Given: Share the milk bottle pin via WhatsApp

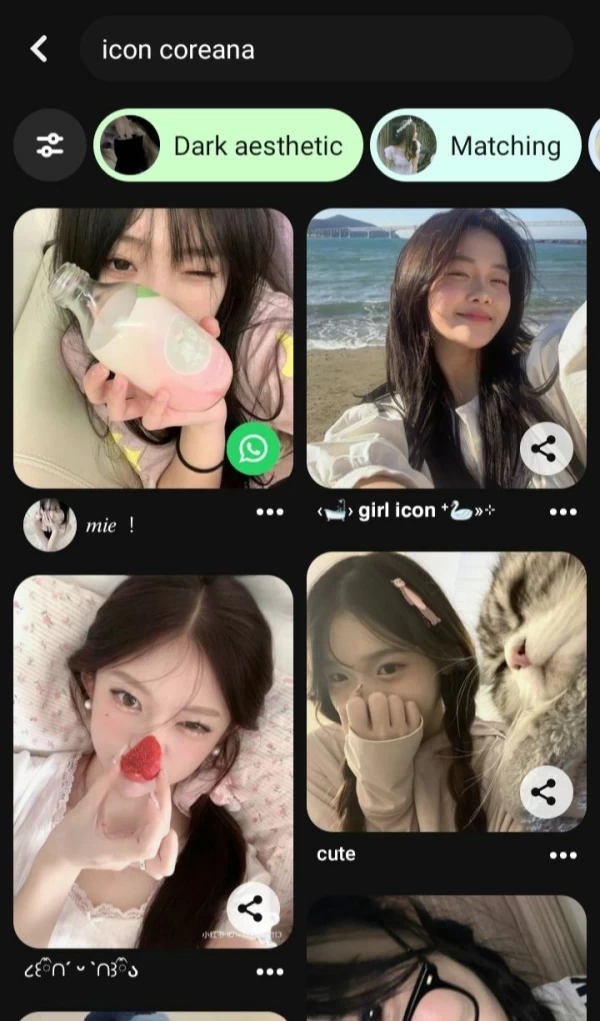Looking at the screenshot, I should pos(253,449).
